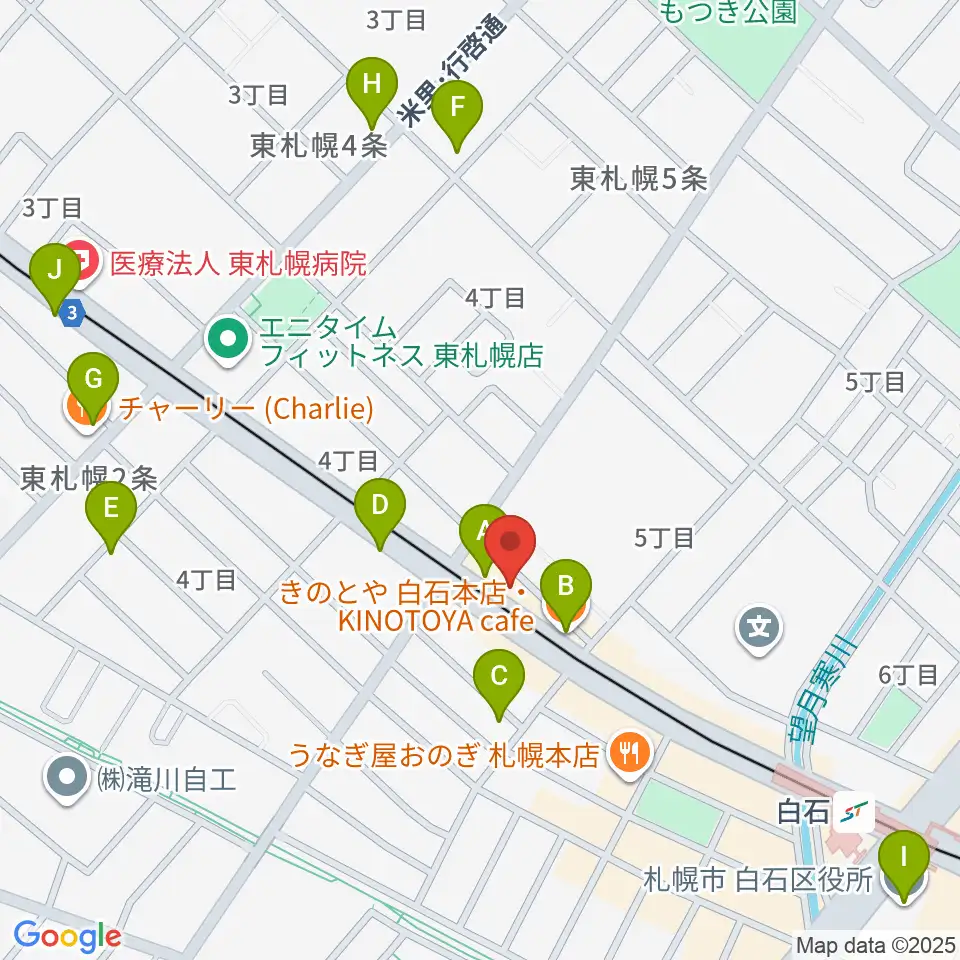Select the ㈱滝川自工 place icon
This screenshot has width=960, height=960.
click(68, 778)
